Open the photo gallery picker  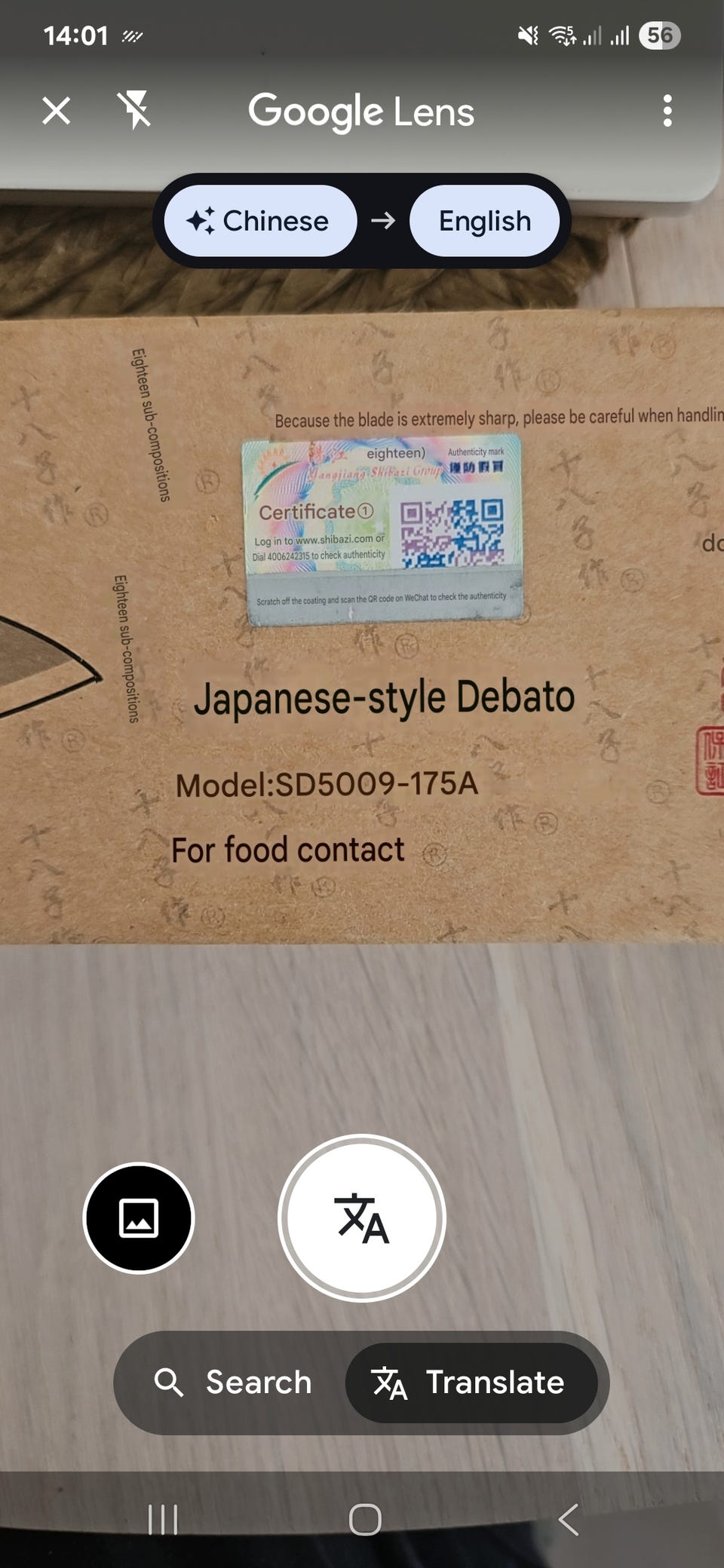(139, 1217)
